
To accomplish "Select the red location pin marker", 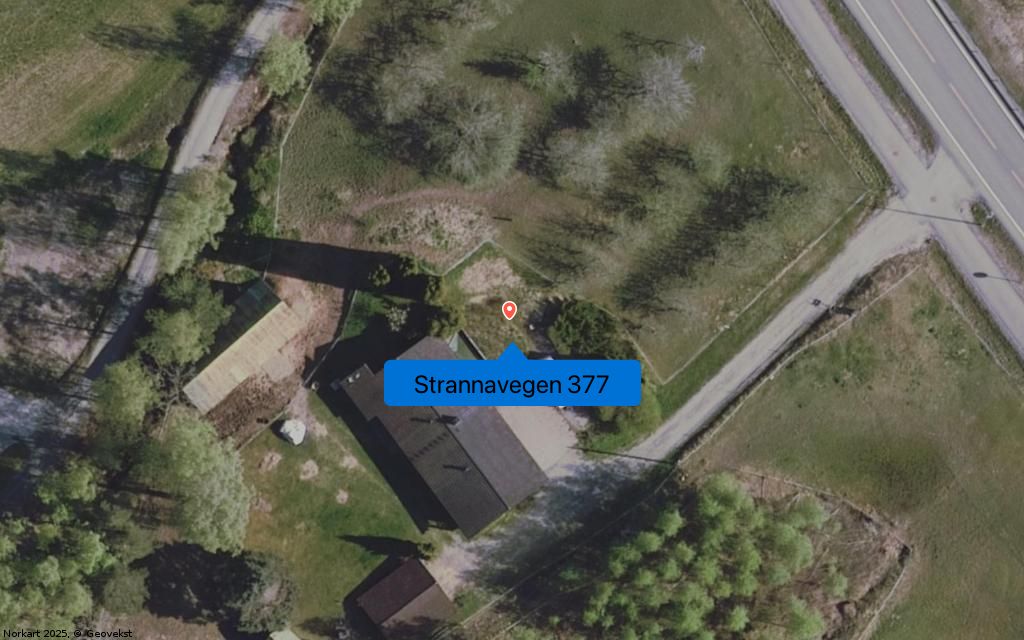I will pyautogui.click(x=509, y=310).
